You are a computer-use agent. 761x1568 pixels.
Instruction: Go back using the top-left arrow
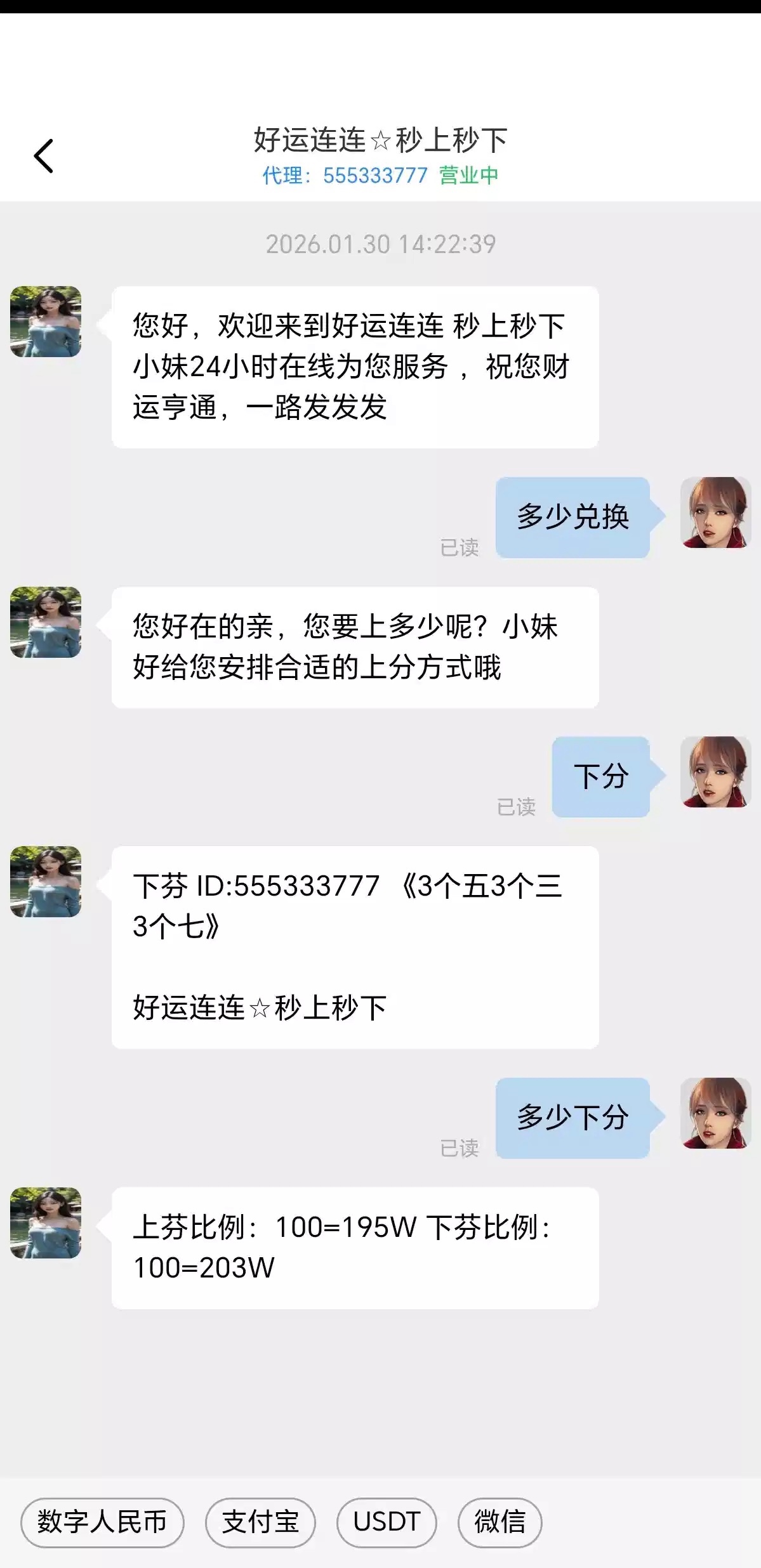(x=43, y=156)
